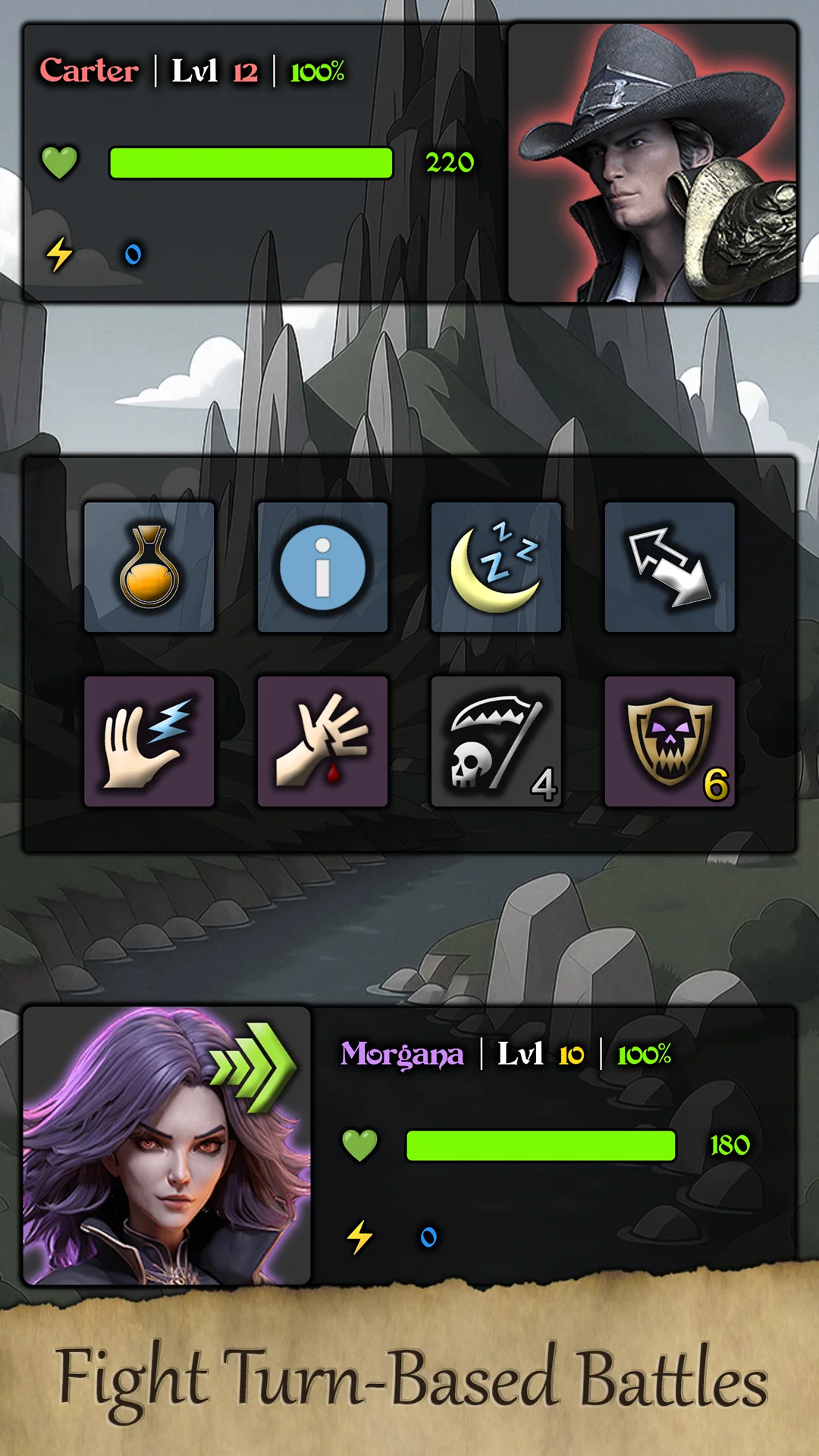This screenshot has height=1456, width=819.
Task: Click Morgana's 100% accuracy indicator
Action: (645, 1054)
